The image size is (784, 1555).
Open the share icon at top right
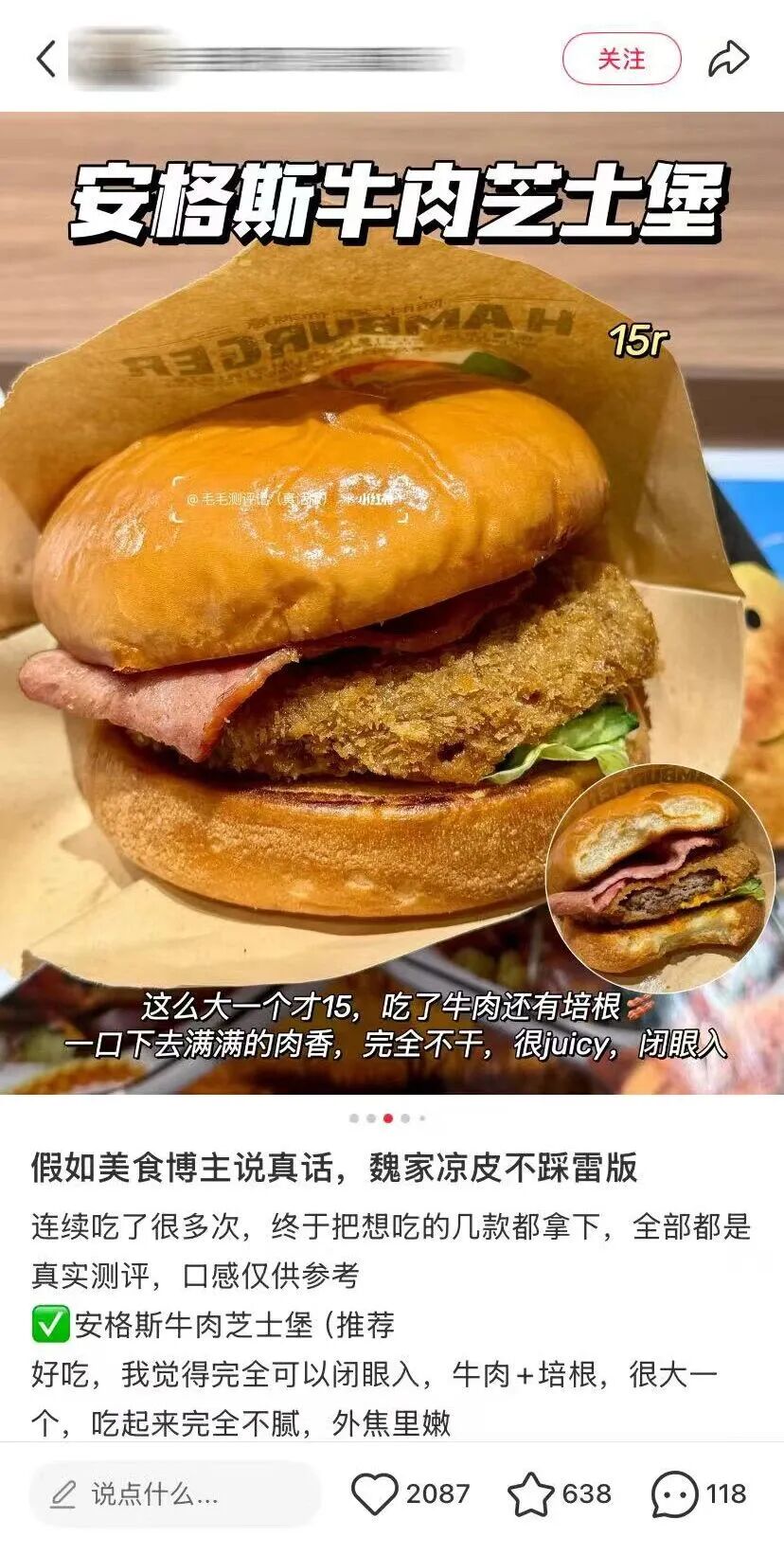(729, 55)
